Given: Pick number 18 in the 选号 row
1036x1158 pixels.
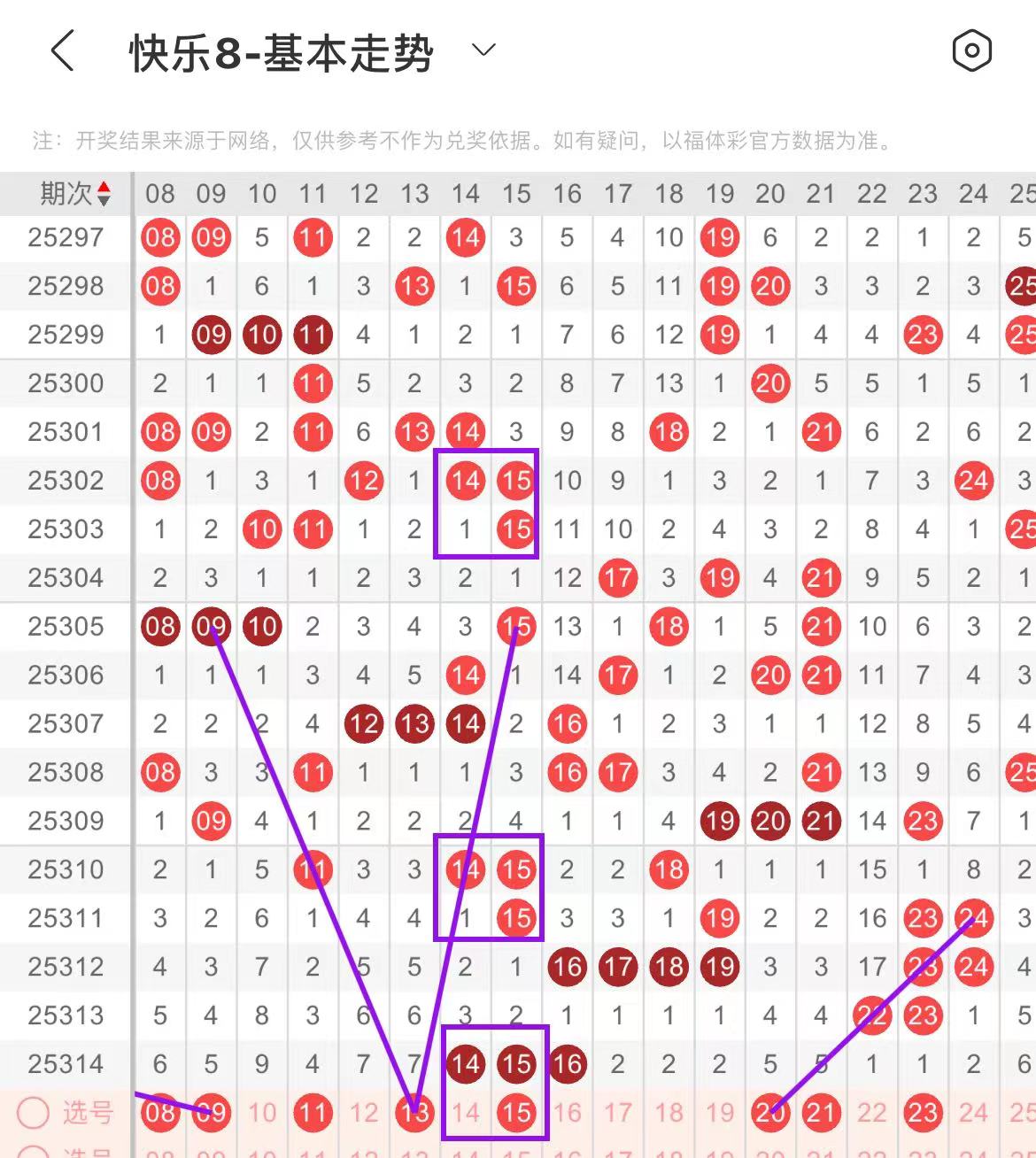Looking at the screenshot, I should [x=669, y=1113].
